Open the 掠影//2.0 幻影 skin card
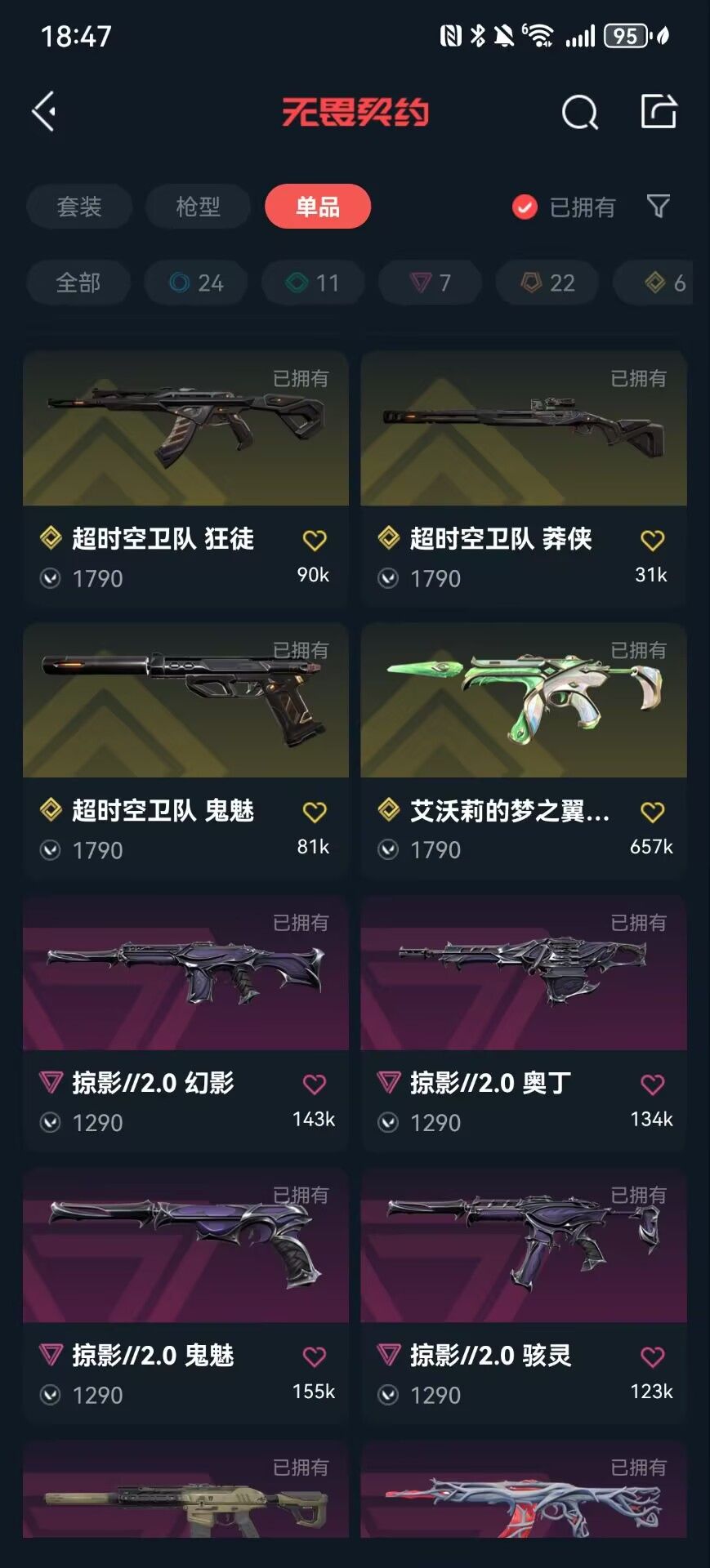The image size is (710, 1568). tap(185, 1022)
